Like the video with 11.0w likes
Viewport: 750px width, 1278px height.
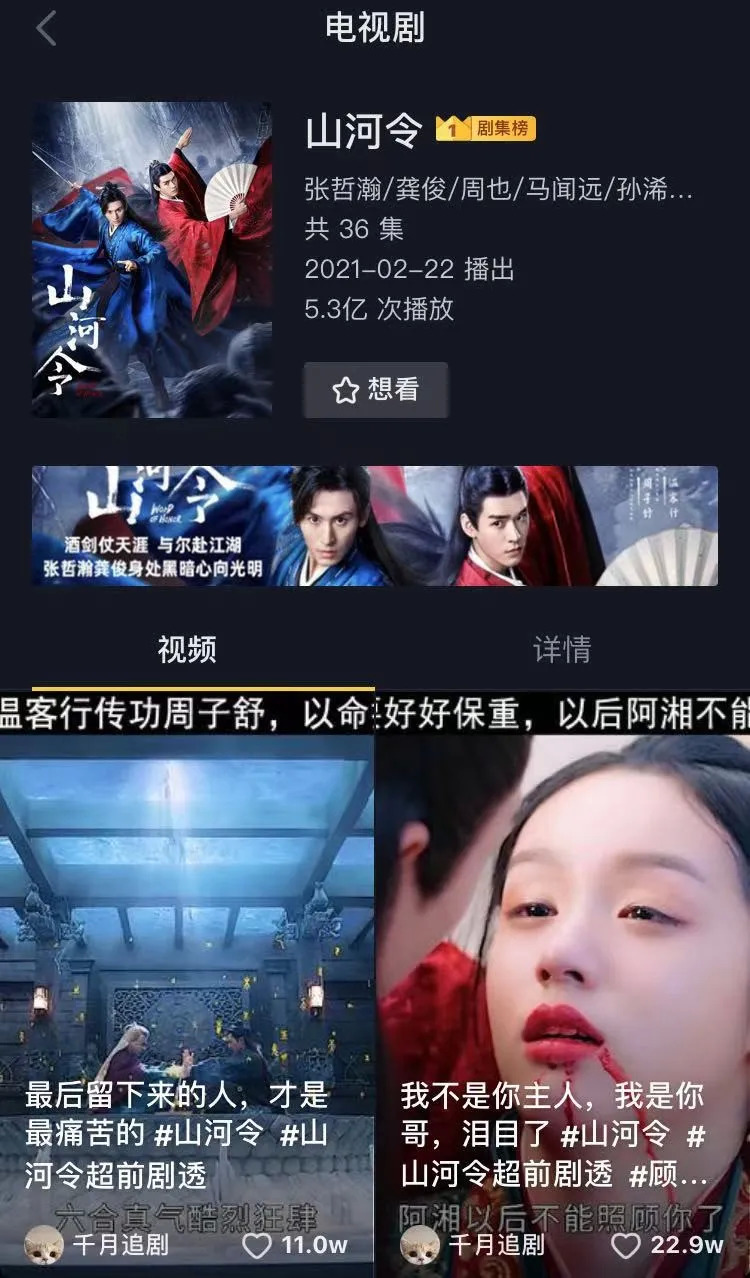click(258, 1245)
